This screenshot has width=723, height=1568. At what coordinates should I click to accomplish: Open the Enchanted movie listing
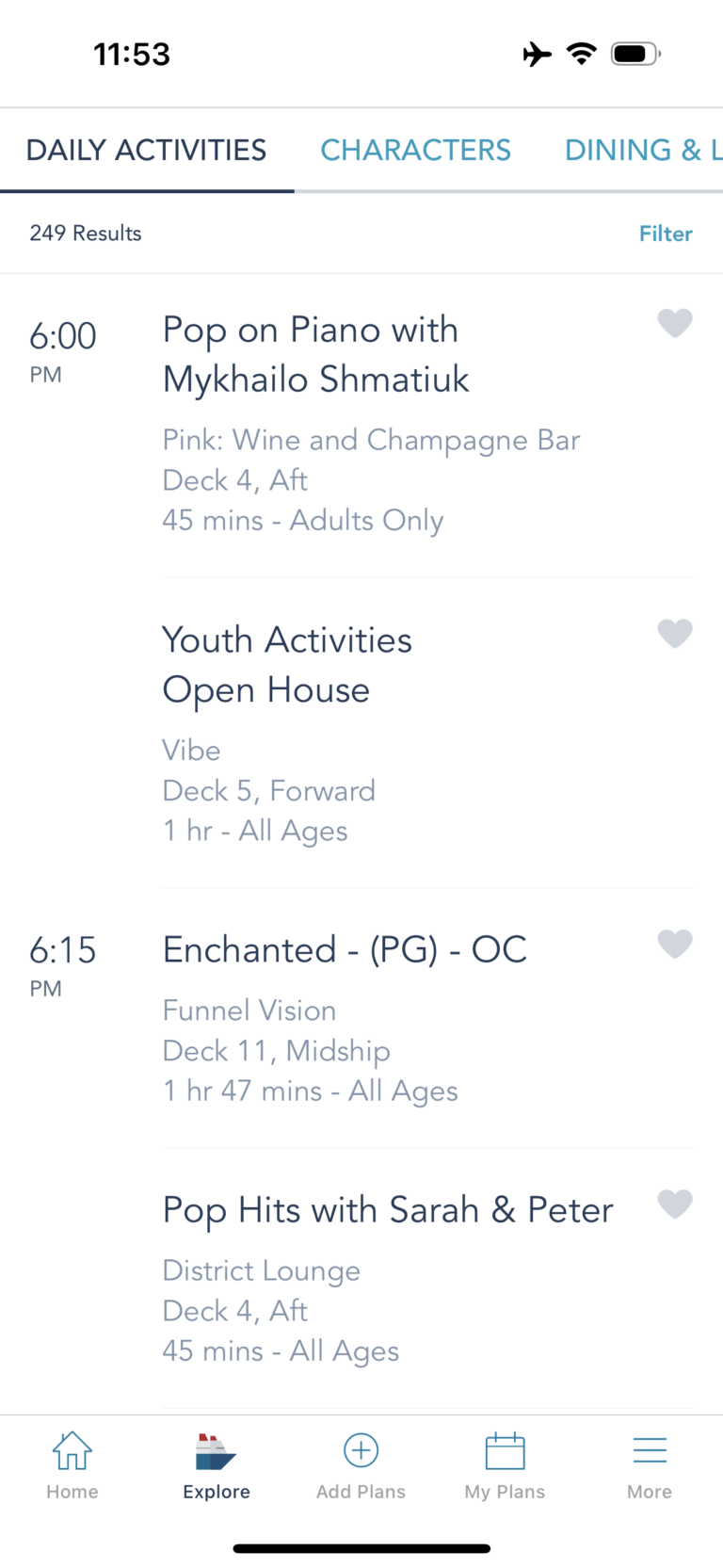coord(345,949)
